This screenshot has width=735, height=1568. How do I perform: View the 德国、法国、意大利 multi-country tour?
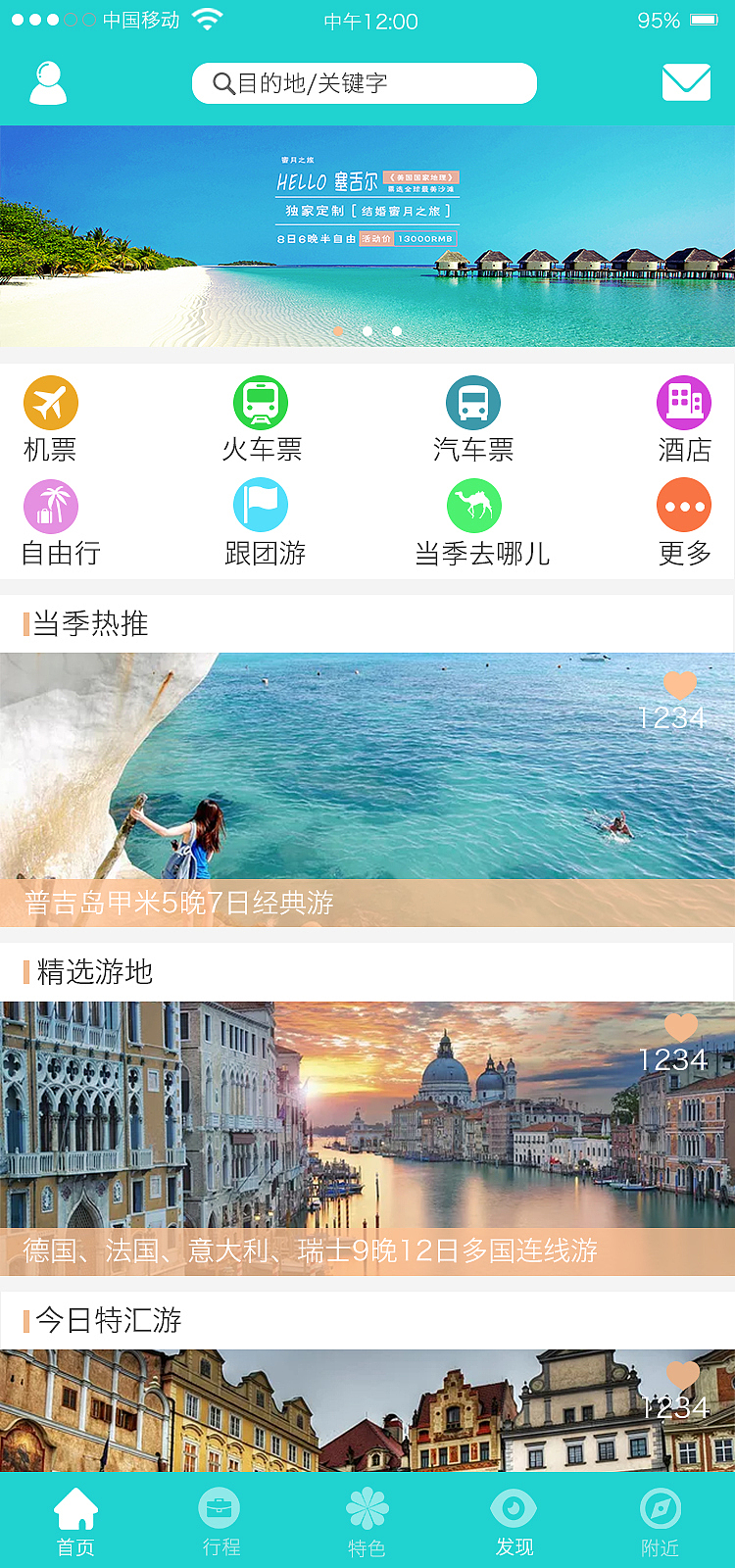tap(367, 1127)
